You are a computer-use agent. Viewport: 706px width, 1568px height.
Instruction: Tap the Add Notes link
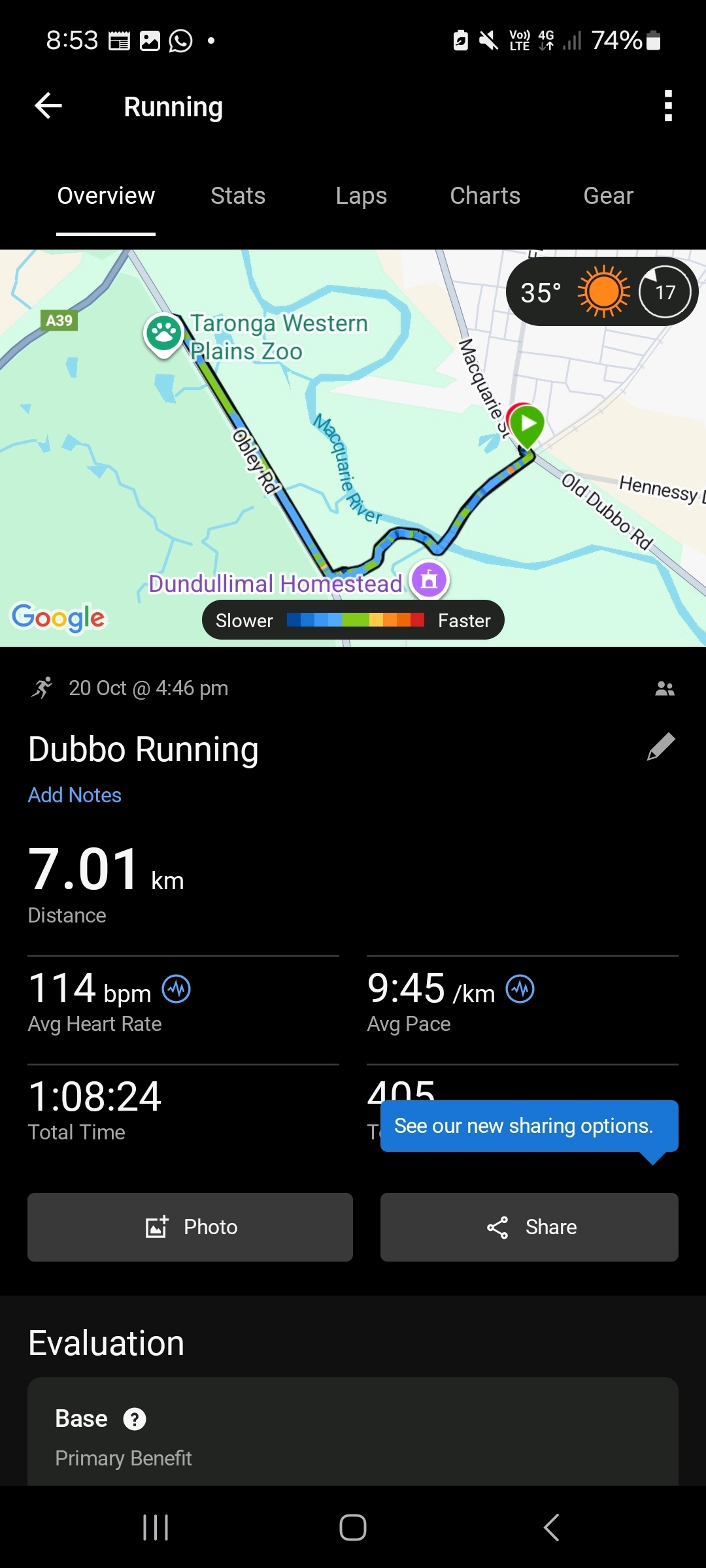(x=75, y=795)
